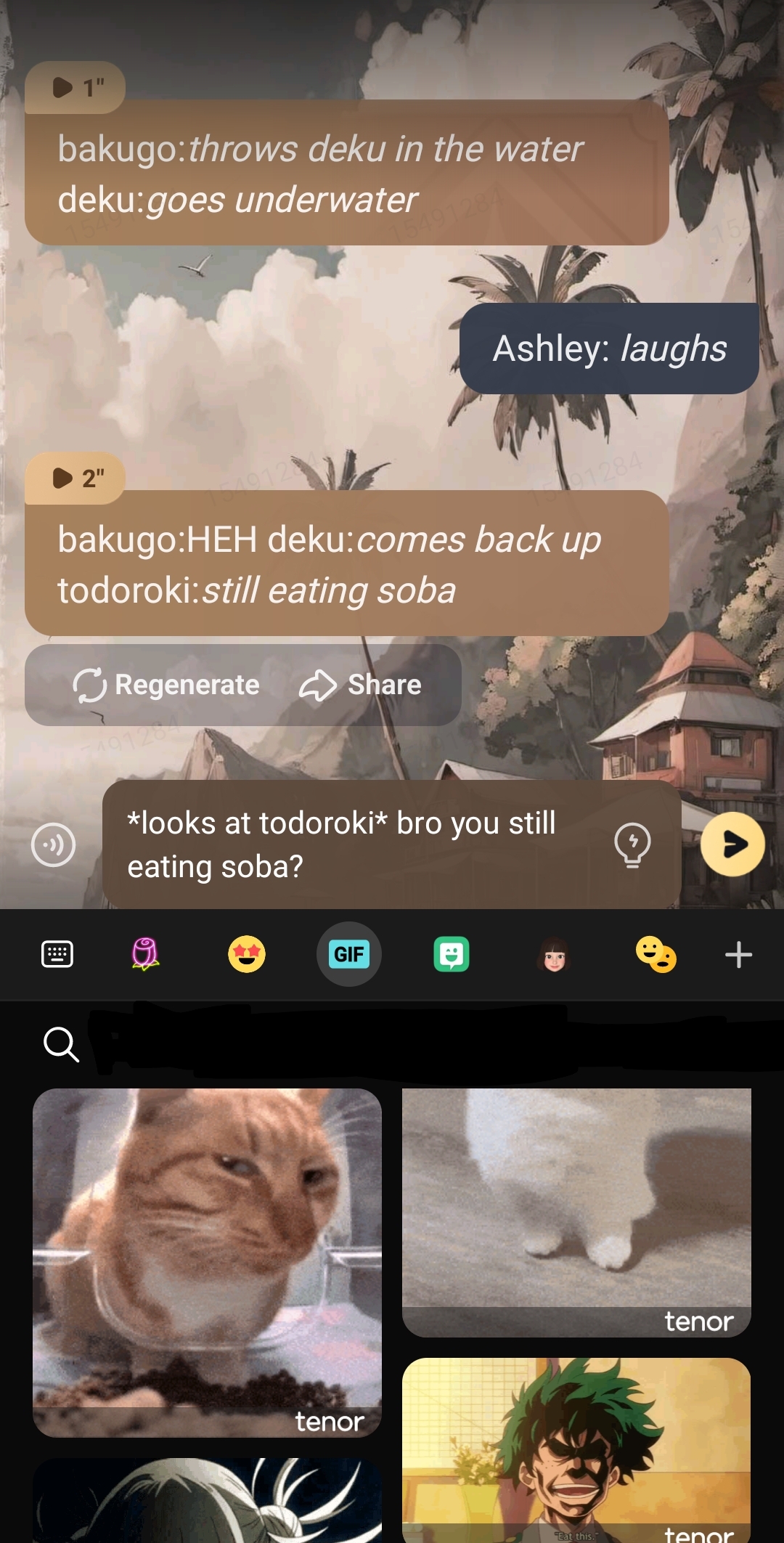Pick the white cat paws GIF
Screen dimensions: 784x1543
point(576,1211)
